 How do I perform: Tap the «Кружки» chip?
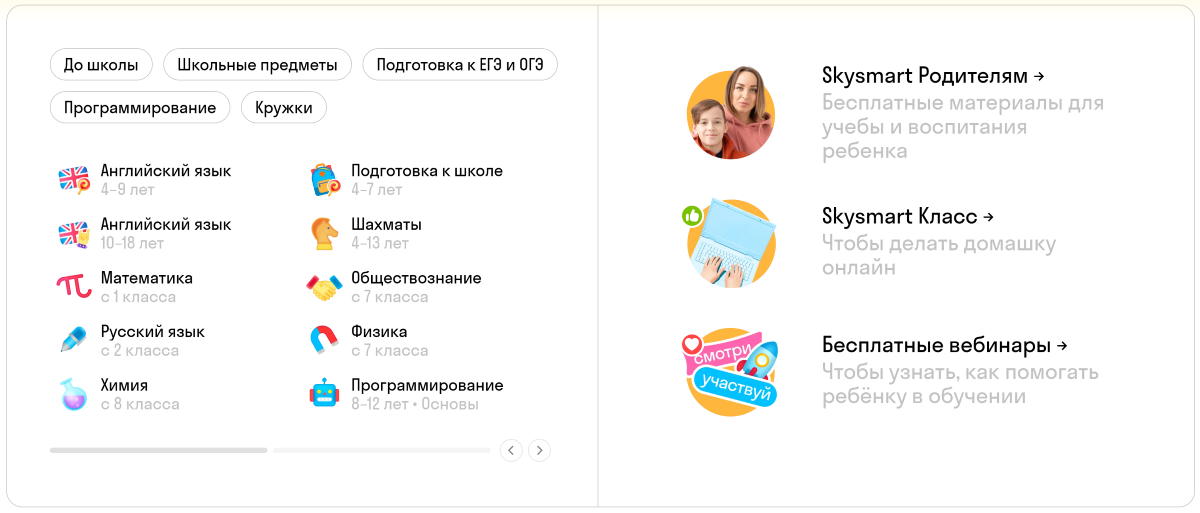[x=283, y=108]
